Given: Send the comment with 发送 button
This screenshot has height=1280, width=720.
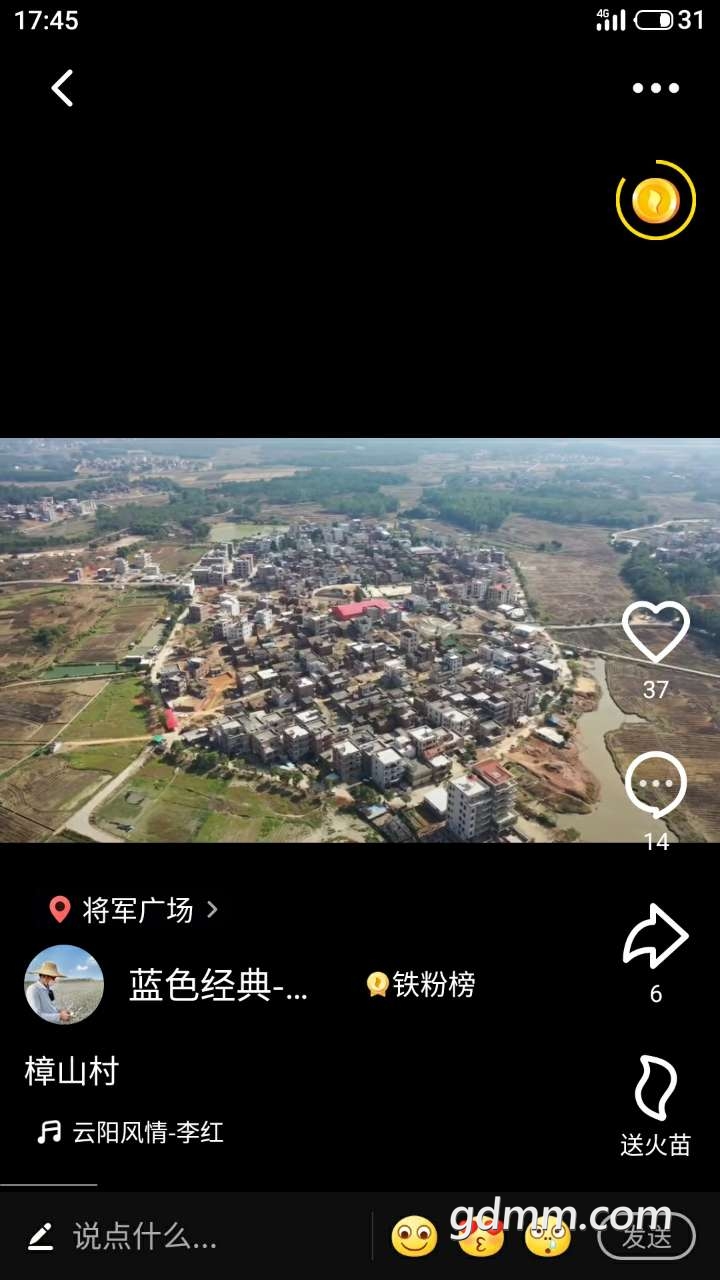Looking at the screenshot, I should point(646,1237).
